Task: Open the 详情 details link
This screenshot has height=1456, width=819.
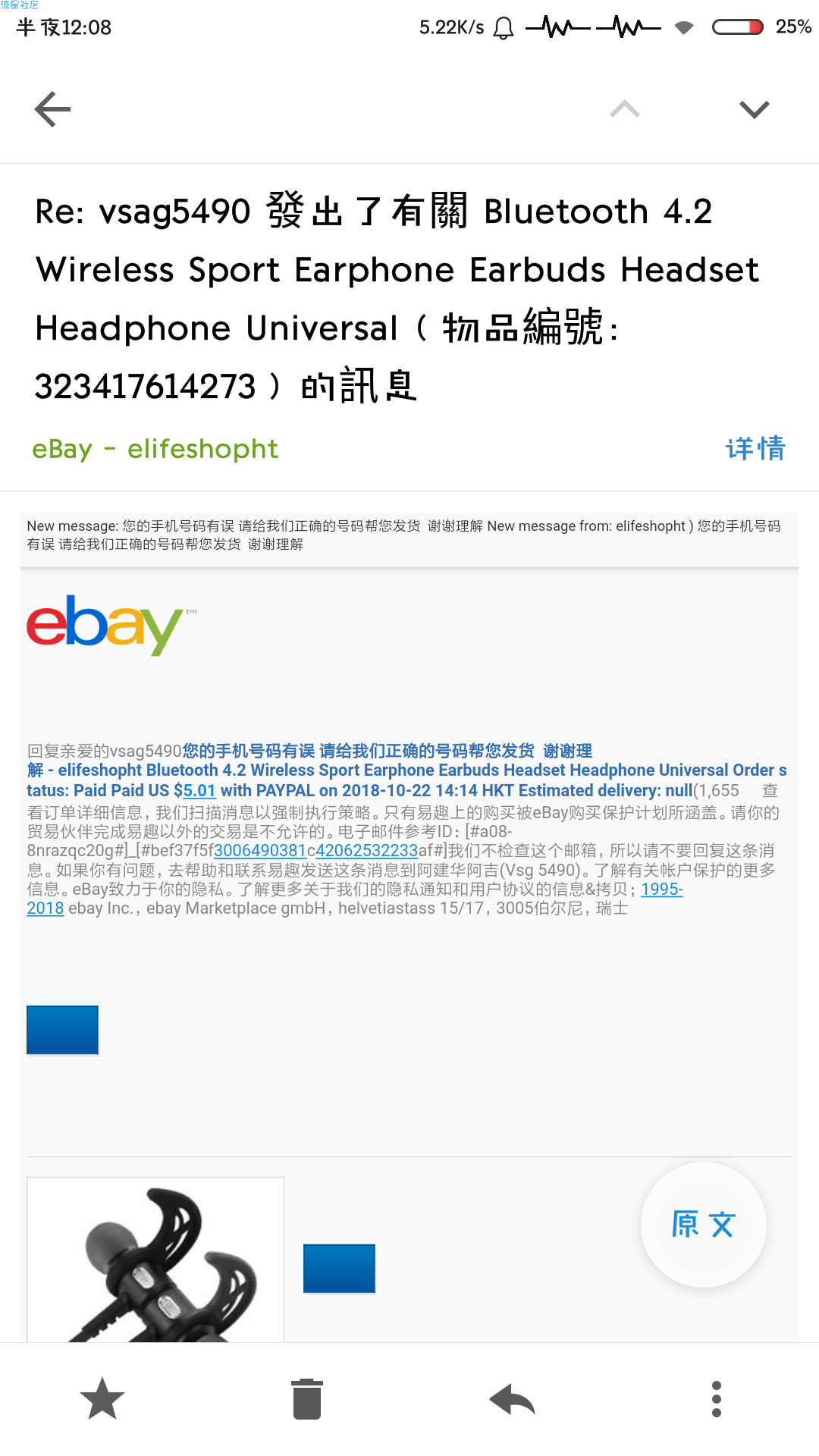Action: [x=755, y=448]
